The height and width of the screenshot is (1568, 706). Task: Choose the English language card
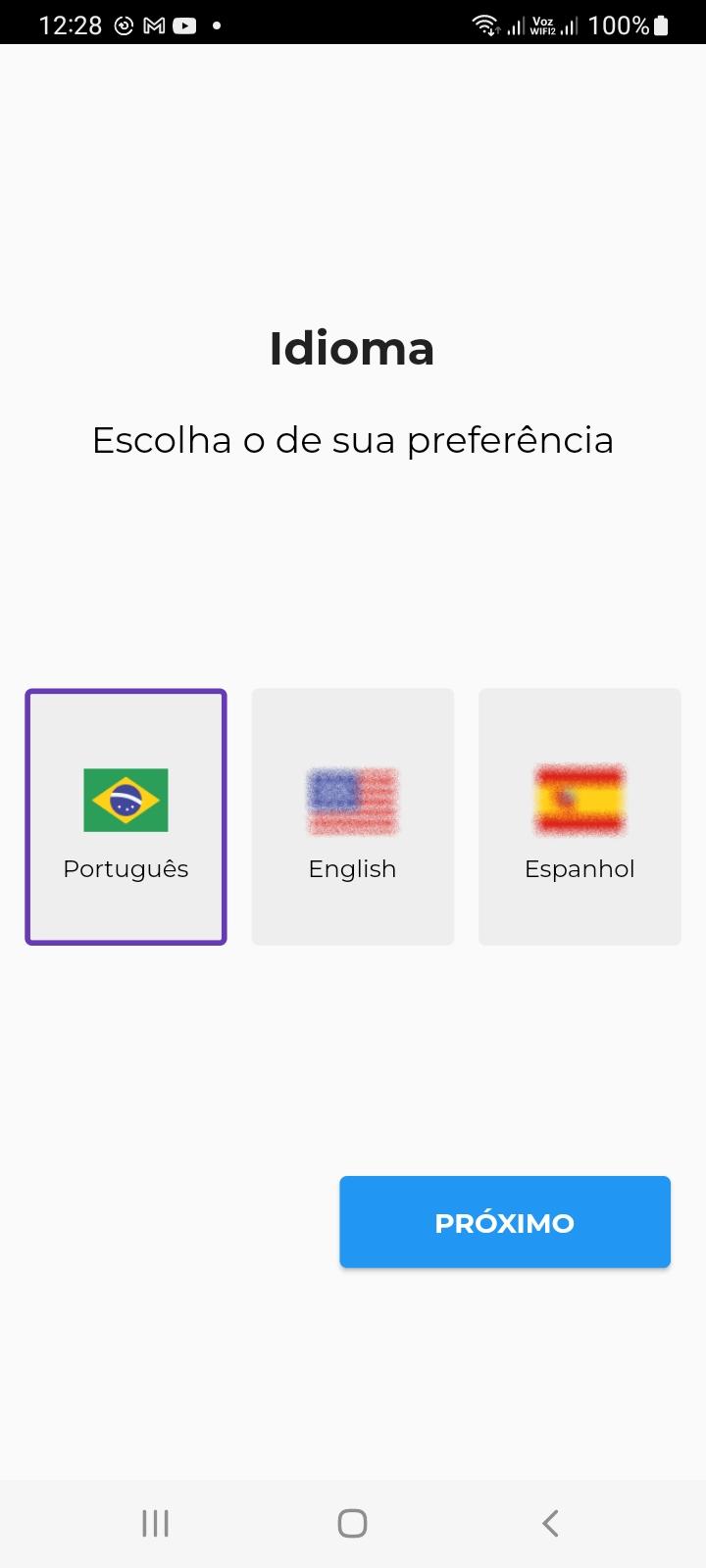point(353,816)
